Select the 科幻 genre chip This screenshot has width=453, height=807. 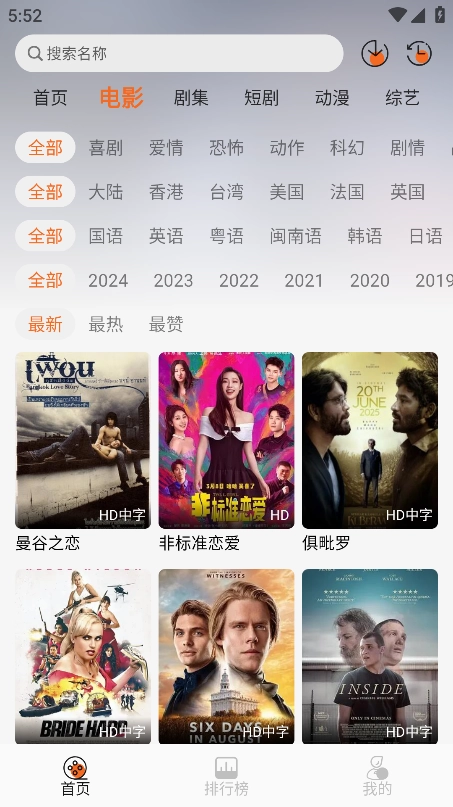(x=347, y=148)
